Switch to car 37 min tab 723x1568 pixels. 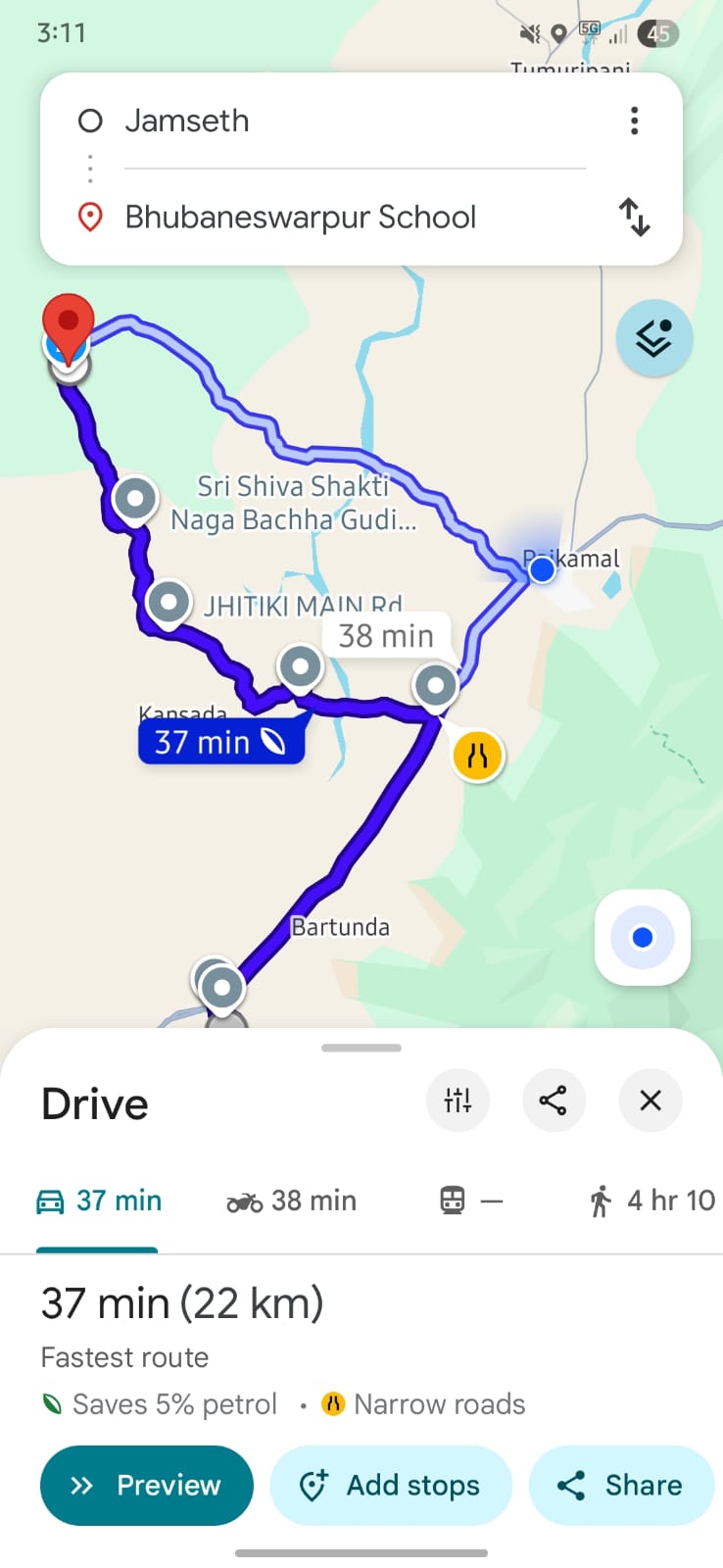[x=99, y=1200]
